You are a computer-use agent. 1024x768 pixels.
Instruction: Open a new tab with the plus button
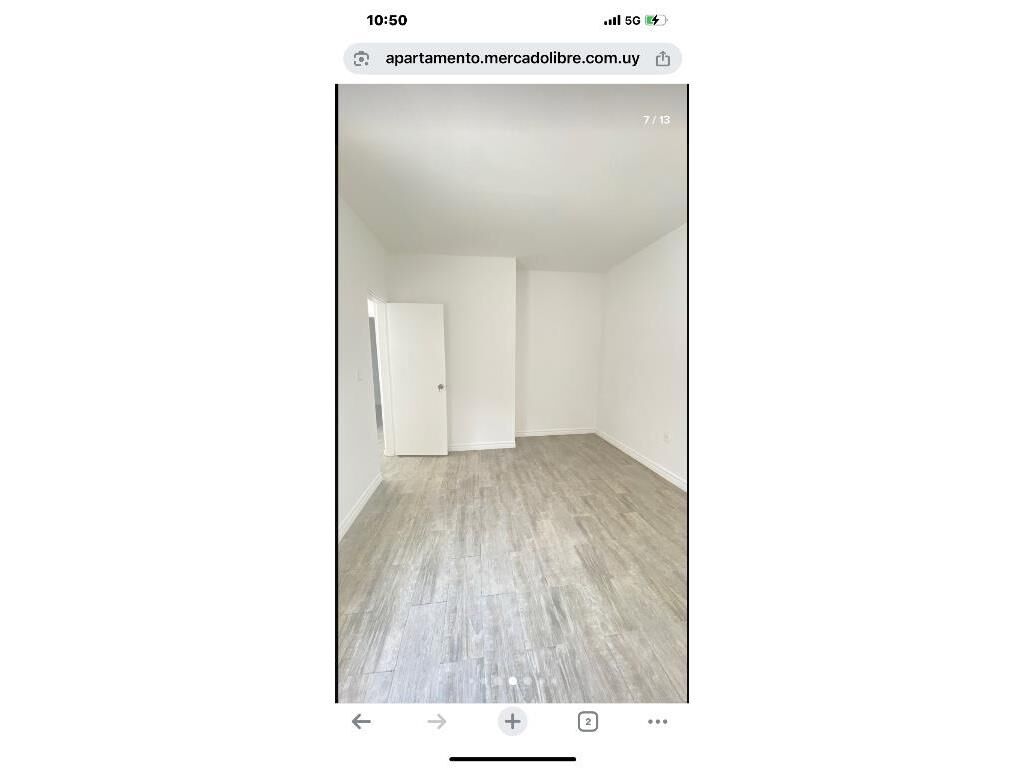(512, 721)
